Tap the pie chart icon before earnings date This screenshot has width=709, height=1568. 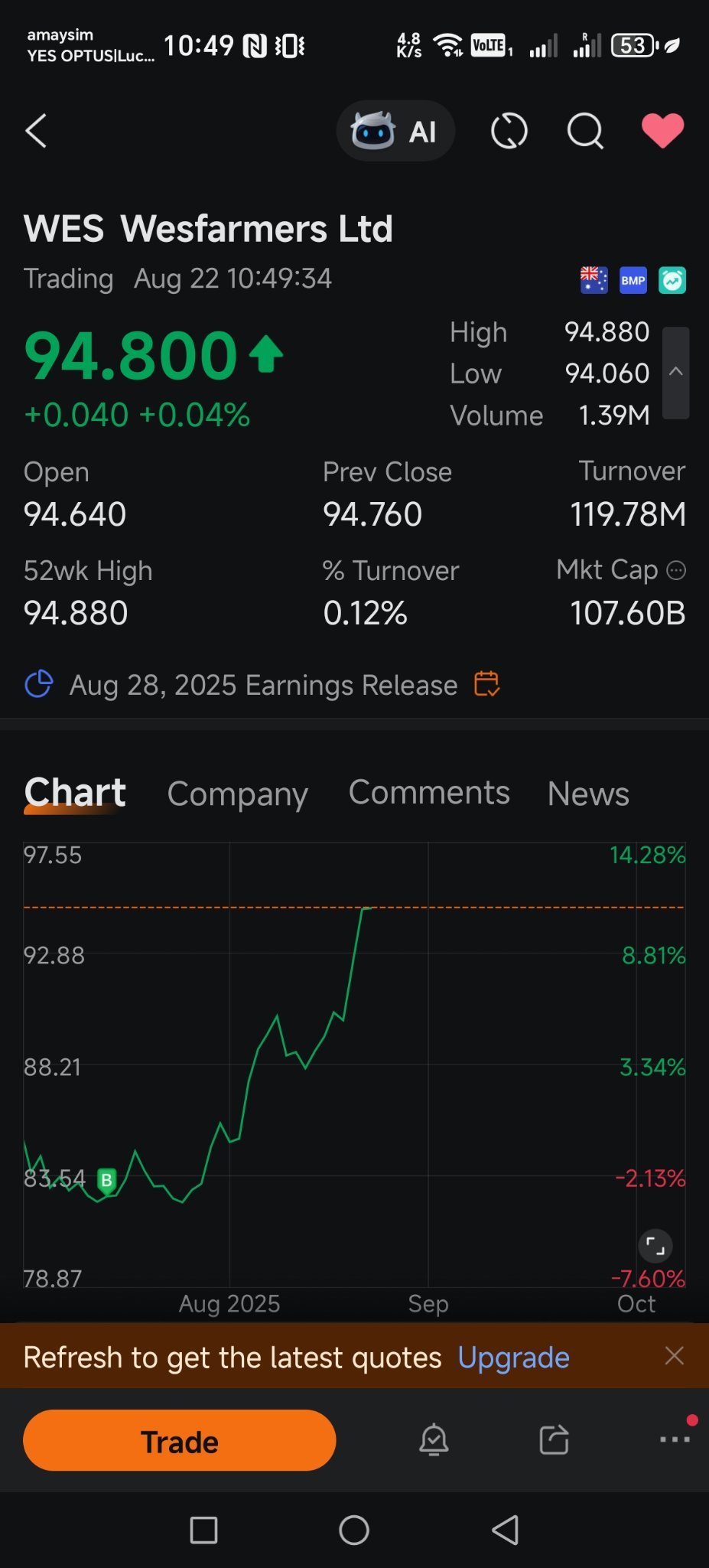[x=40, y=684]
